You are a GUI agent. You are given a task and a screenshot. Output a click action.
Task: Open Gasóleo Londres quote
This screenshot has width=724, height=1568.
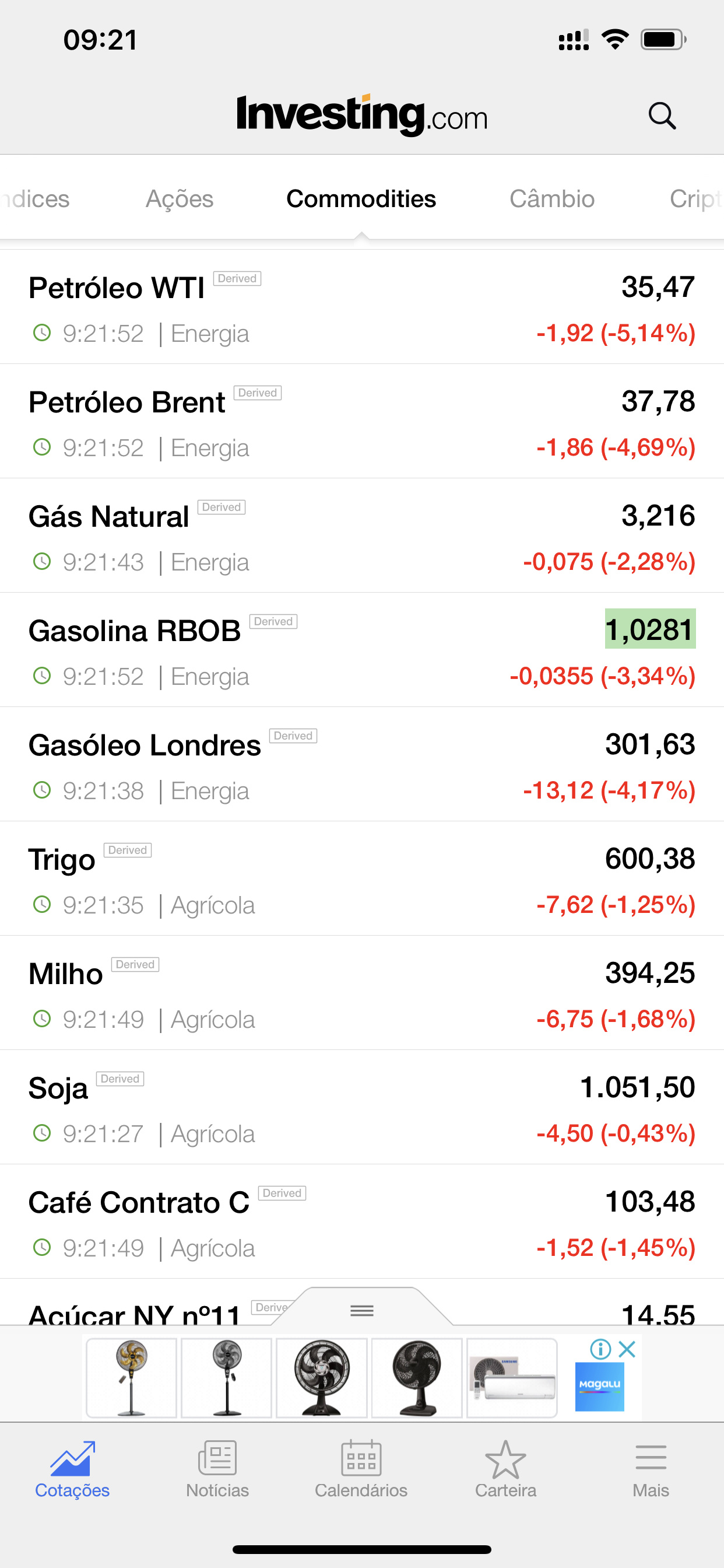[361, 766]
